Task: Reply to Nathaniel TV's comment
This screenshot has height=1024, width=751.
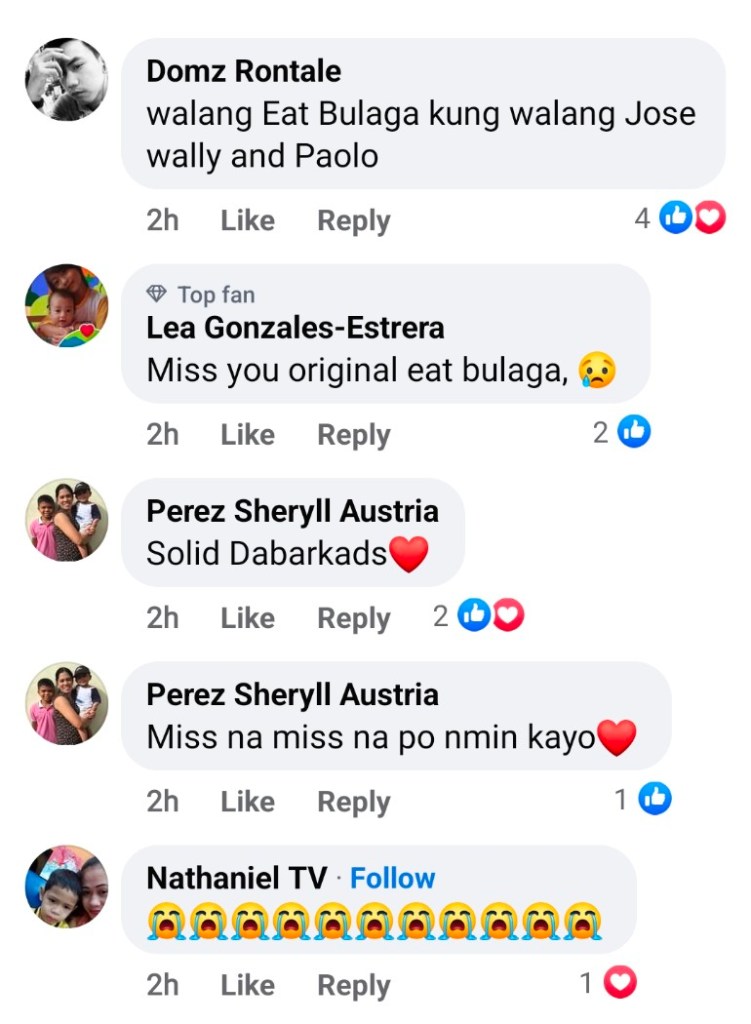Action: pos(353,985)
